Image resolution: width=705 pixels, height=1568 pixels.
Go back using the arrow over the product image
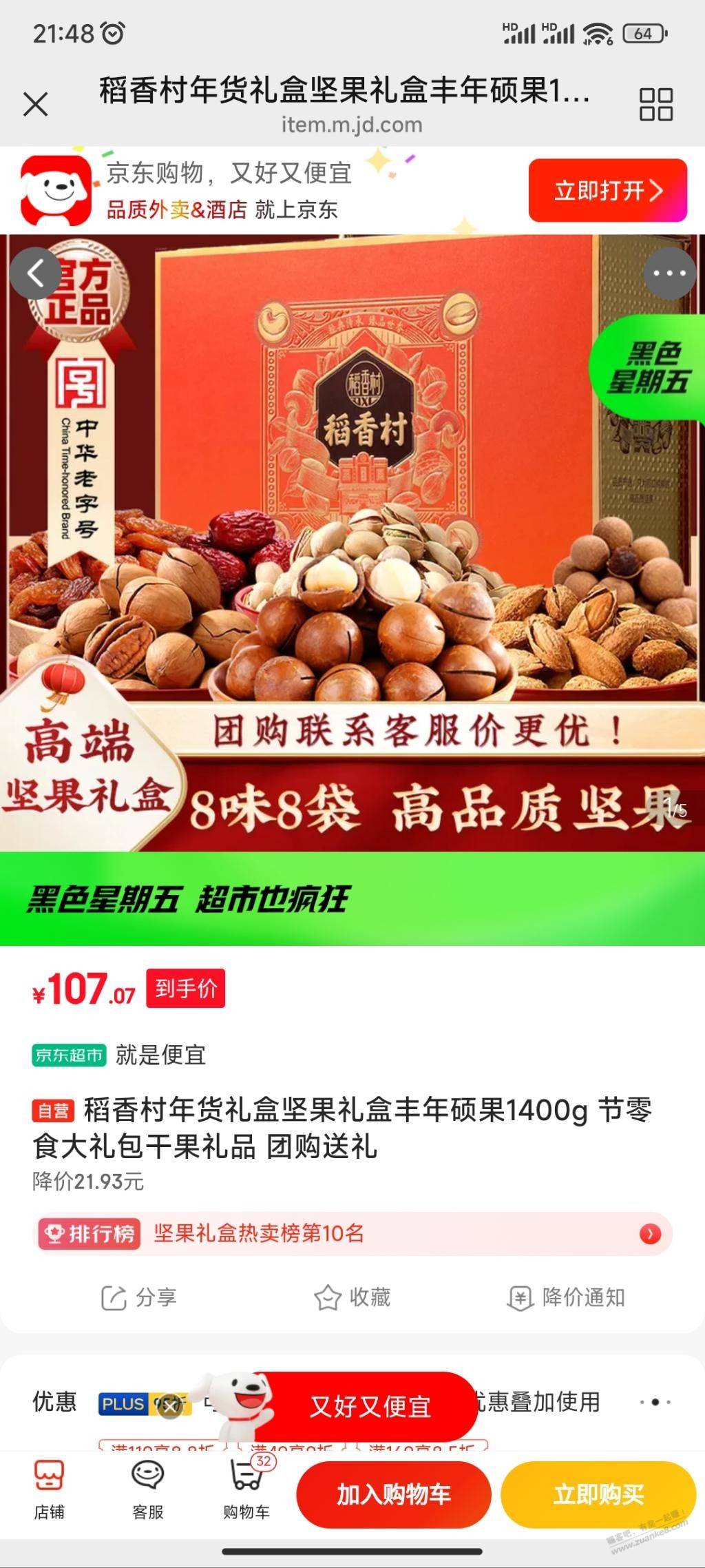[36, 274]
